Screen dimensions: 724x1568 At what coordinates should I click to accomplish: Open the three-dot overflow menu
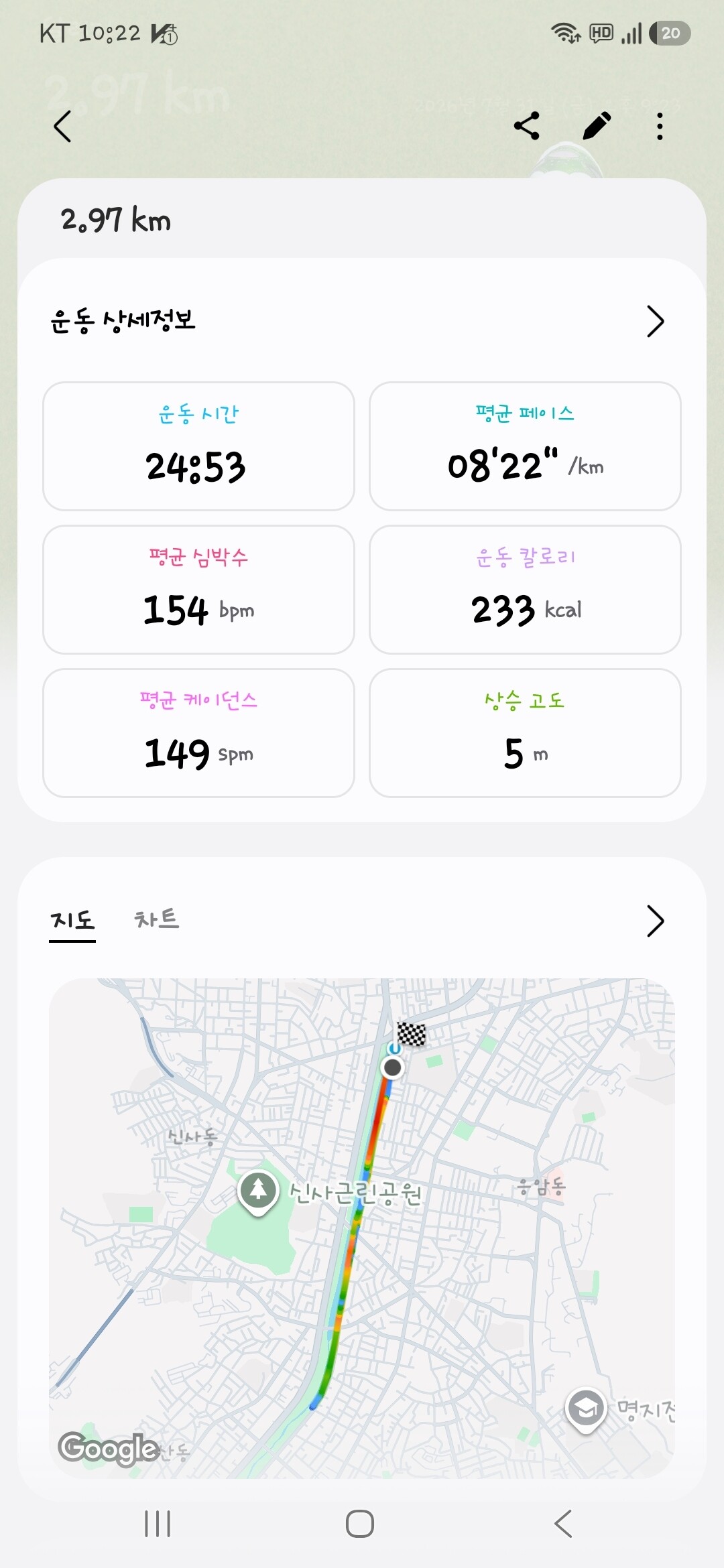tap(660, 126)
